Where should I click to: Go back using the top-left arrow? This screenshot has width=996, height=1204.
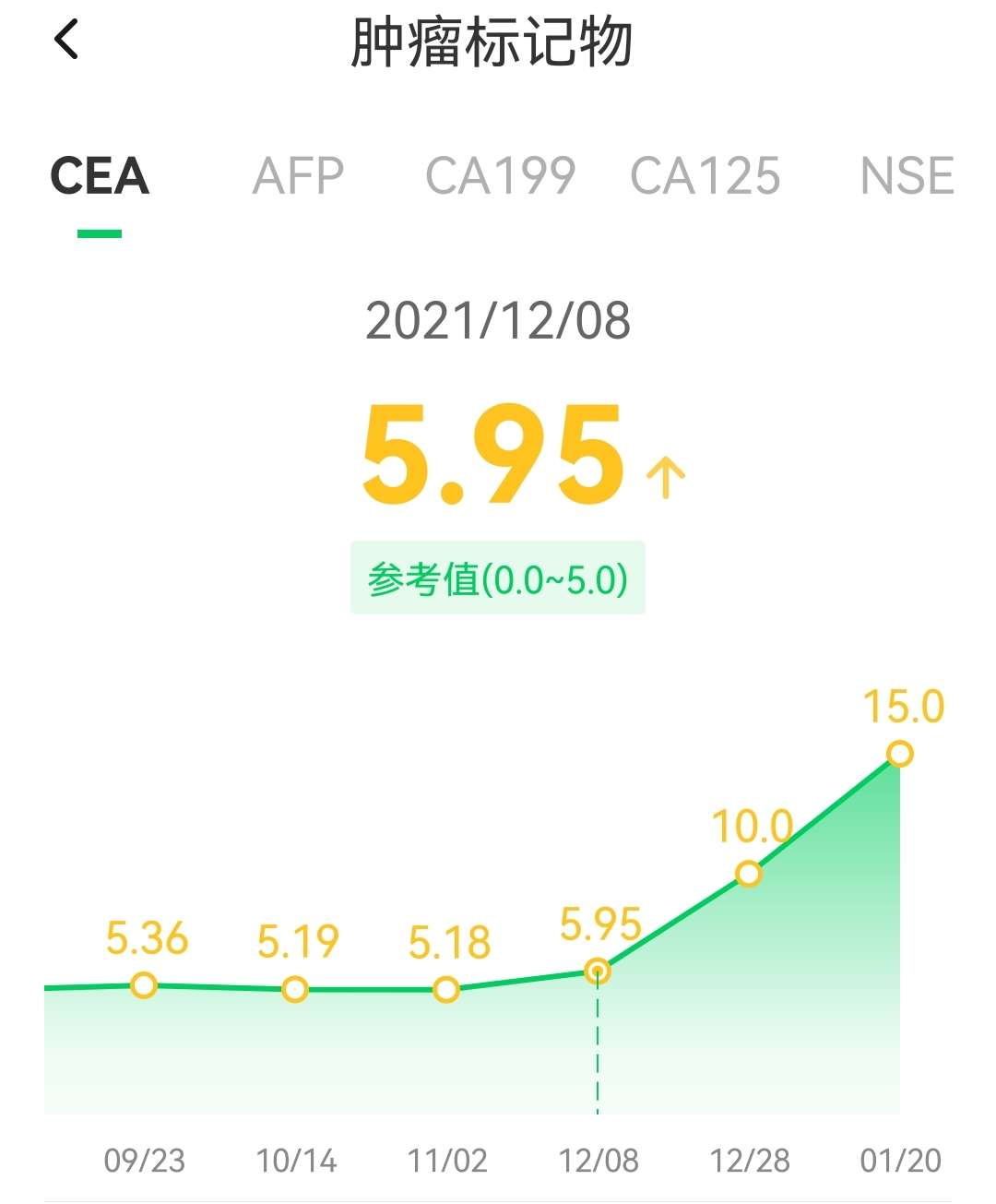click(x=66, y=41)
